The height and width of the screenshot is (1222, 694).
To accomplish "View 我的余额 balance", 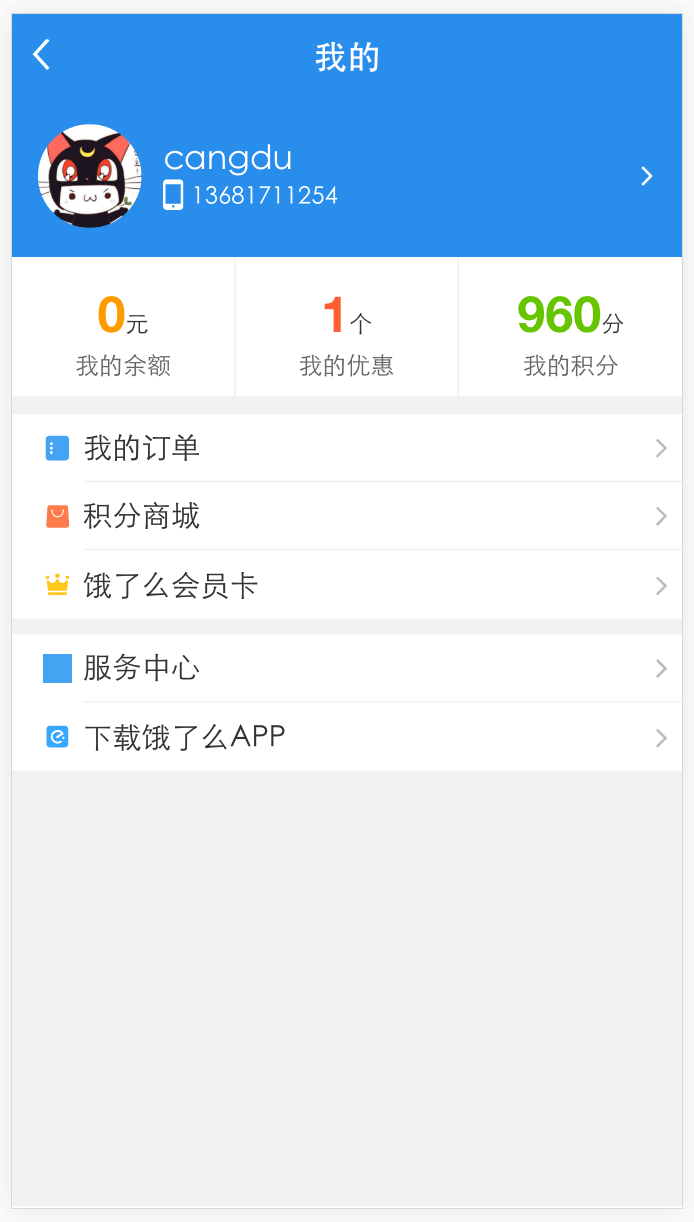I will pyautogui.click(x=123, y=328).
